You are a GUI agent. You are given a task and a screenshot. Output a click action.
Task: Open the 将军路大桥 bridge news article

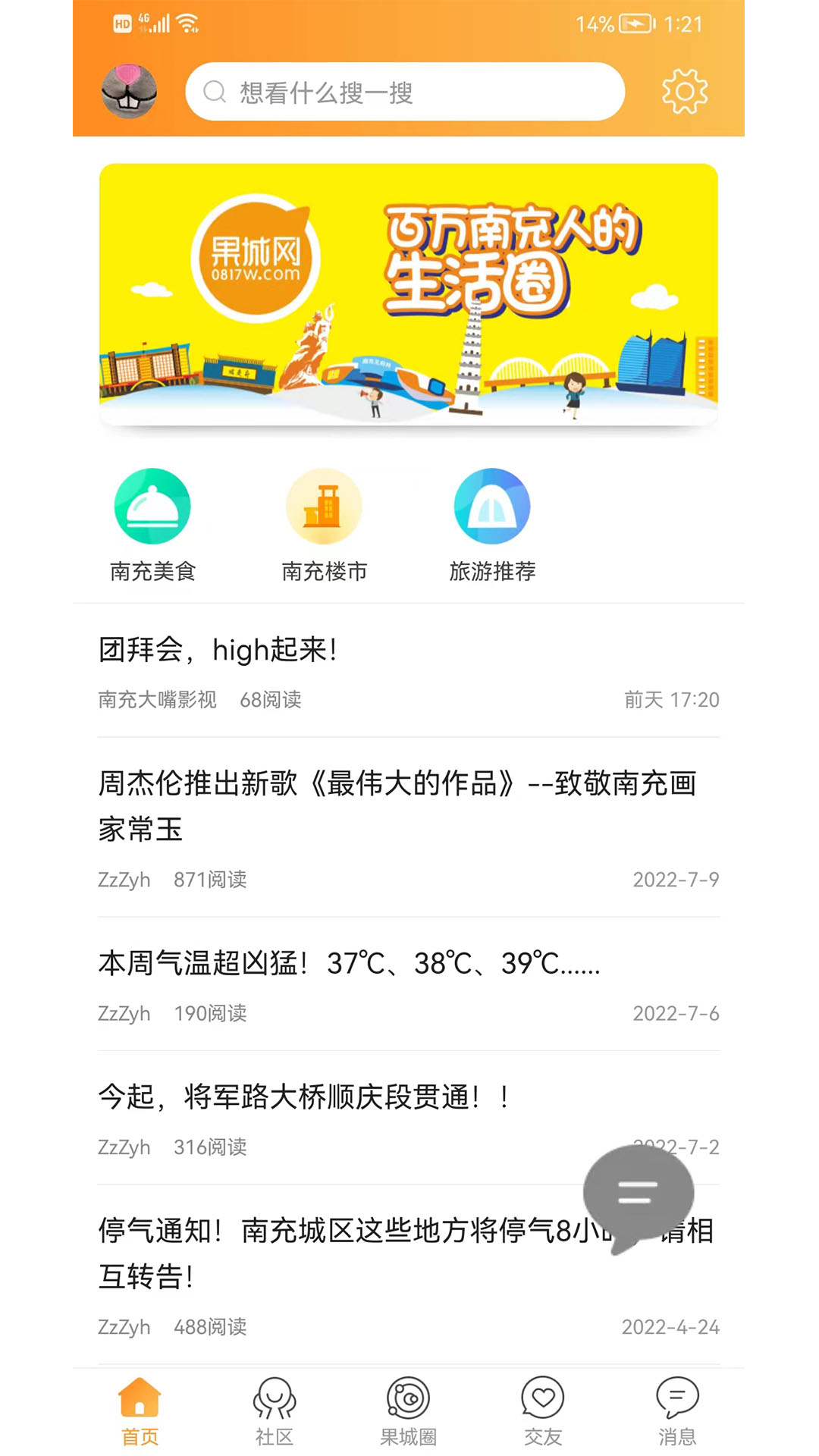pyautogui.click(x=303, y=1093)
